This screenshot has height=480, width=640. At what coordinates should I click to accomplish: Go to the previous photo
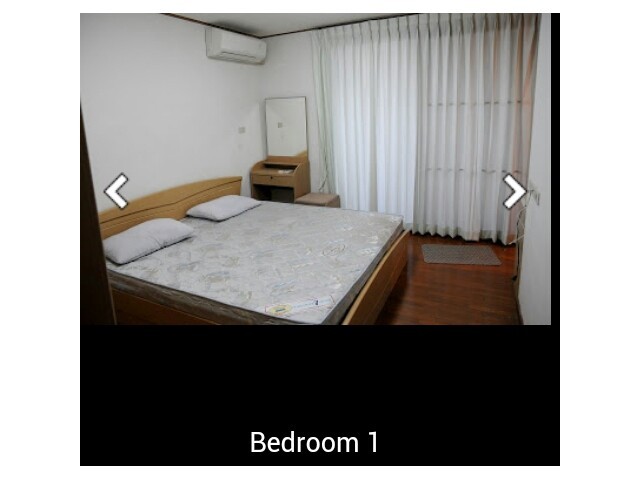(x=116, y=191)
